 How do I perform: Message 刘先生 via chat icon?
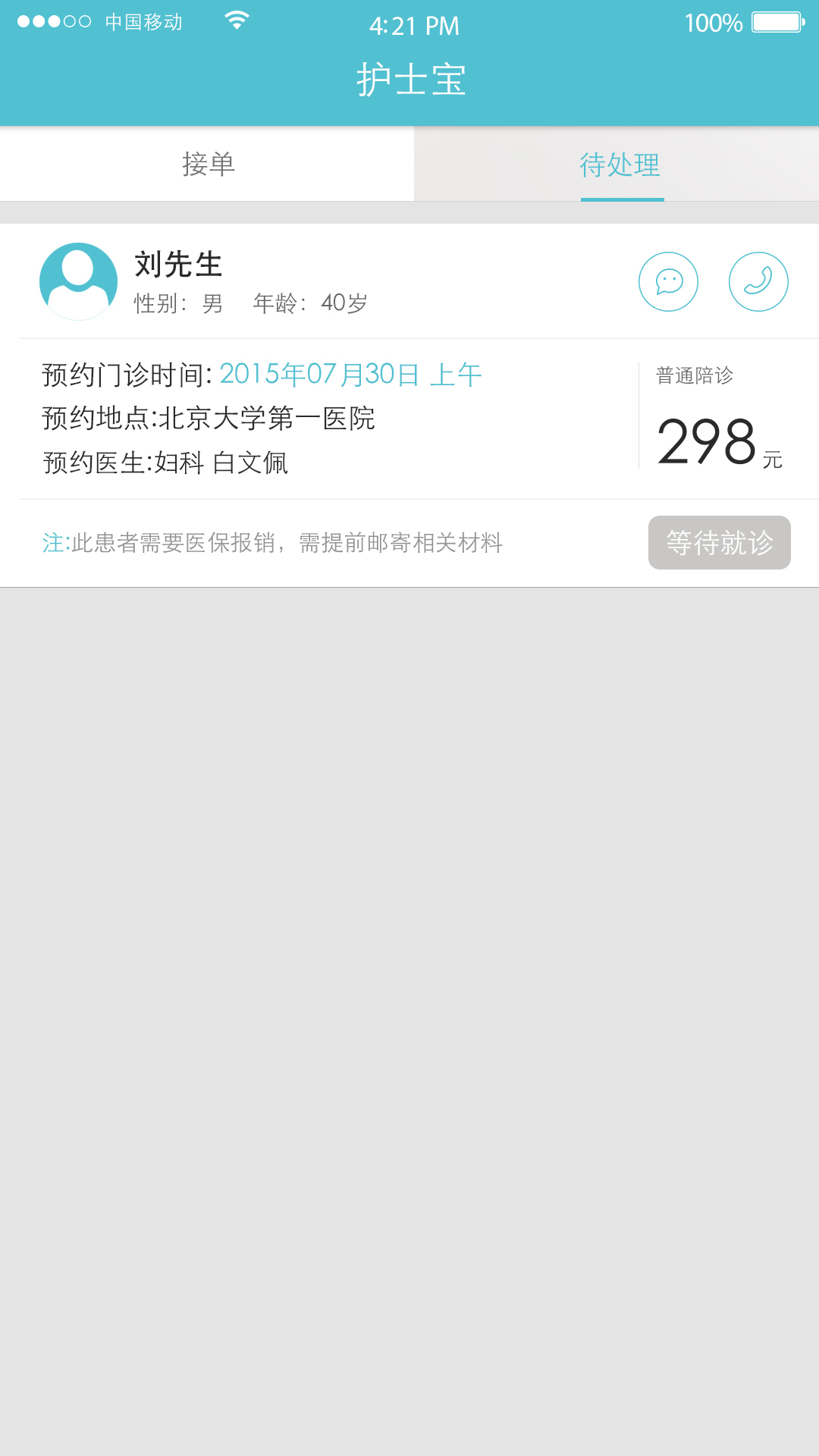pyautogui.click(x=668, y=281)
